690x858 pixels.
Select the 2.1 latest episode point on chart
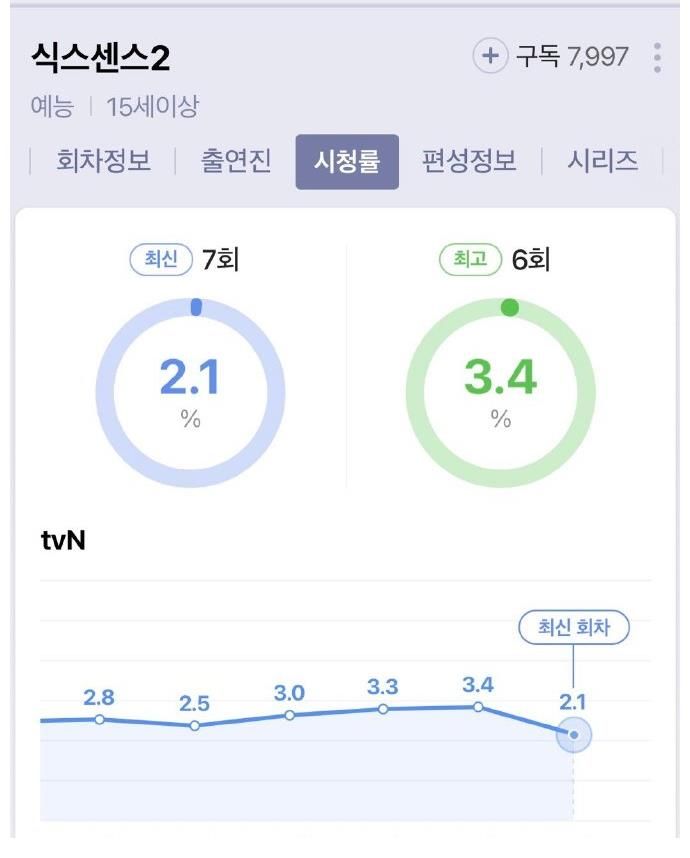click(573, 735)
